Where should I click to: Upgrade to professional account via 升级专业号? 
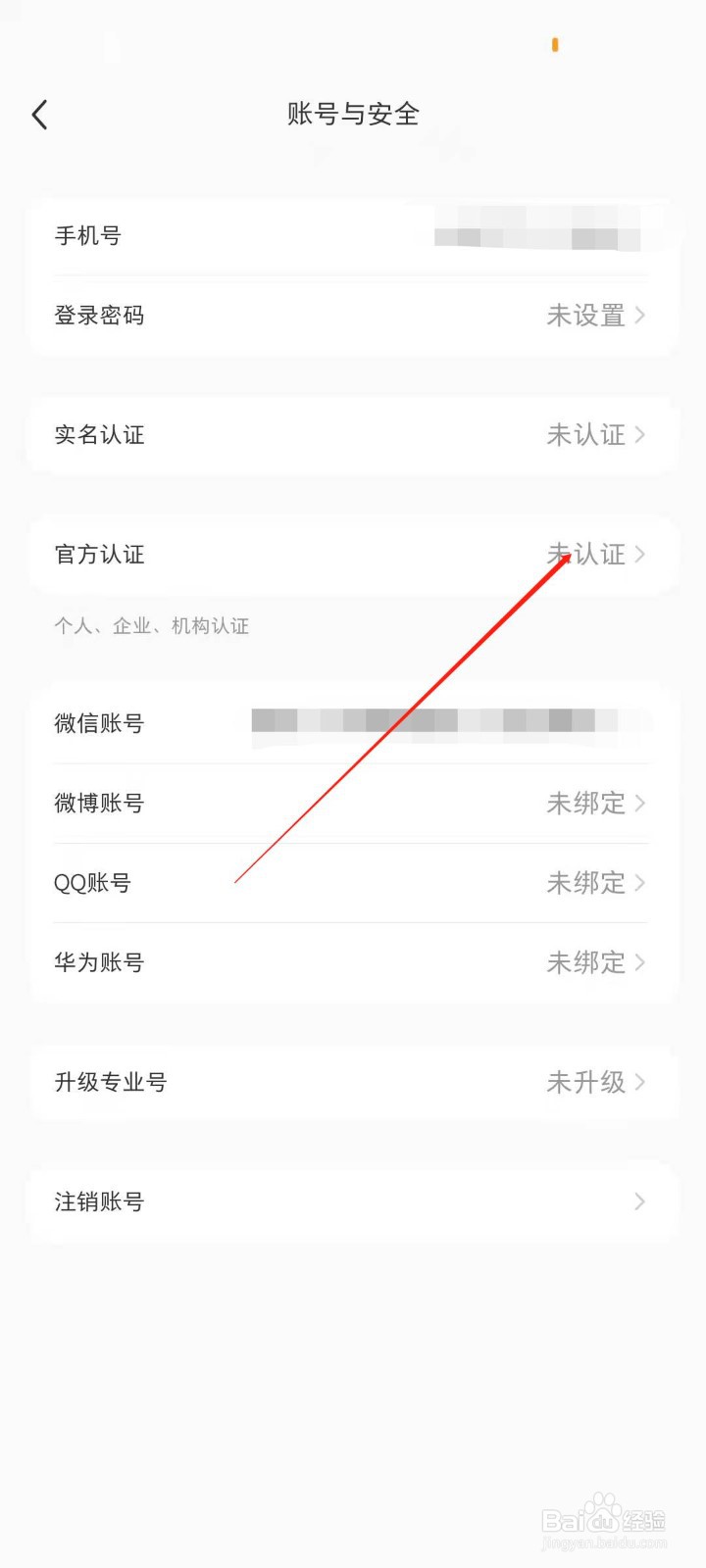point(353,1082)
